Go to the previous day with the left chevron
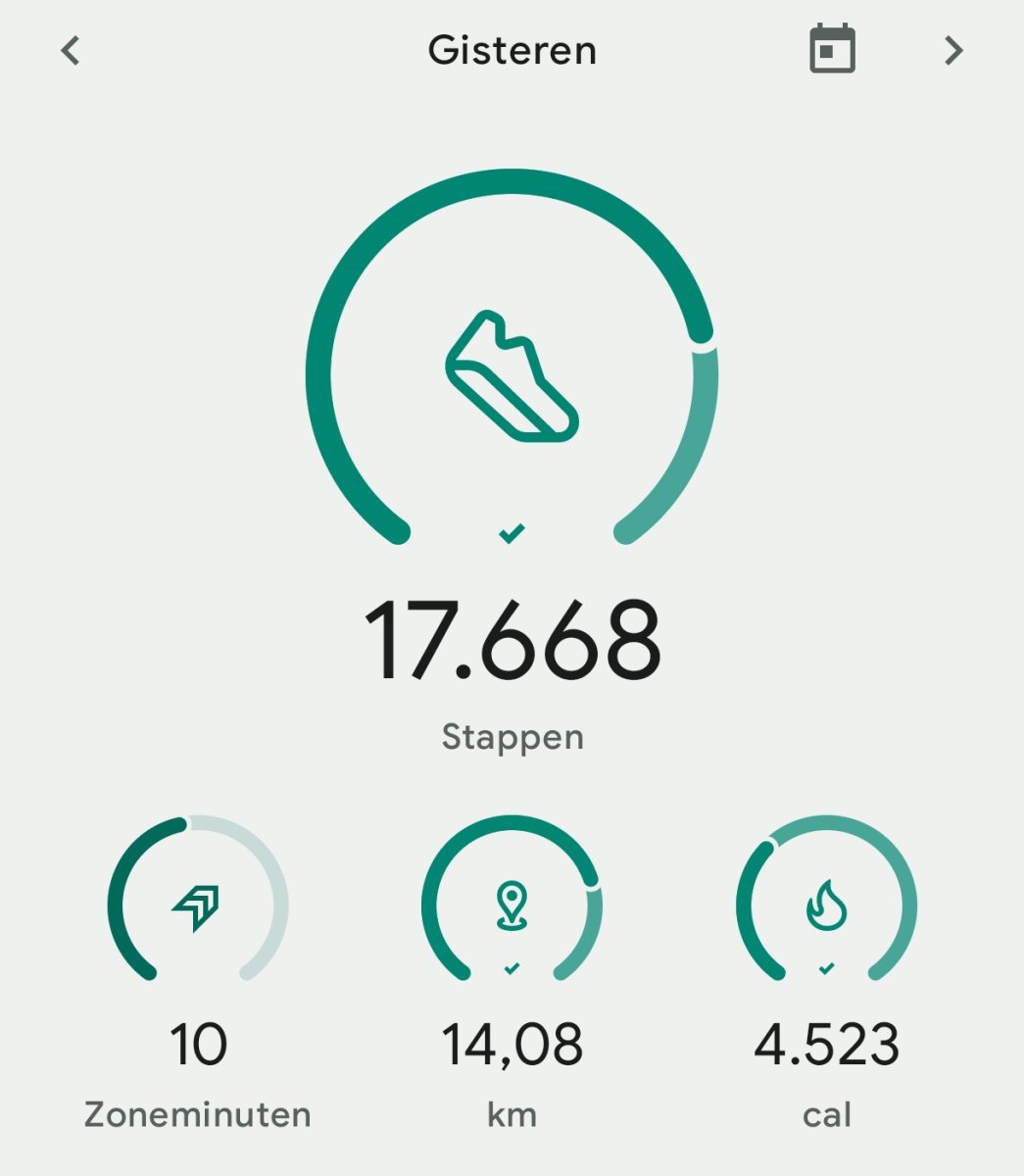The width and height of the screenshot is (1024, 1176). click(x=71, y=50)
